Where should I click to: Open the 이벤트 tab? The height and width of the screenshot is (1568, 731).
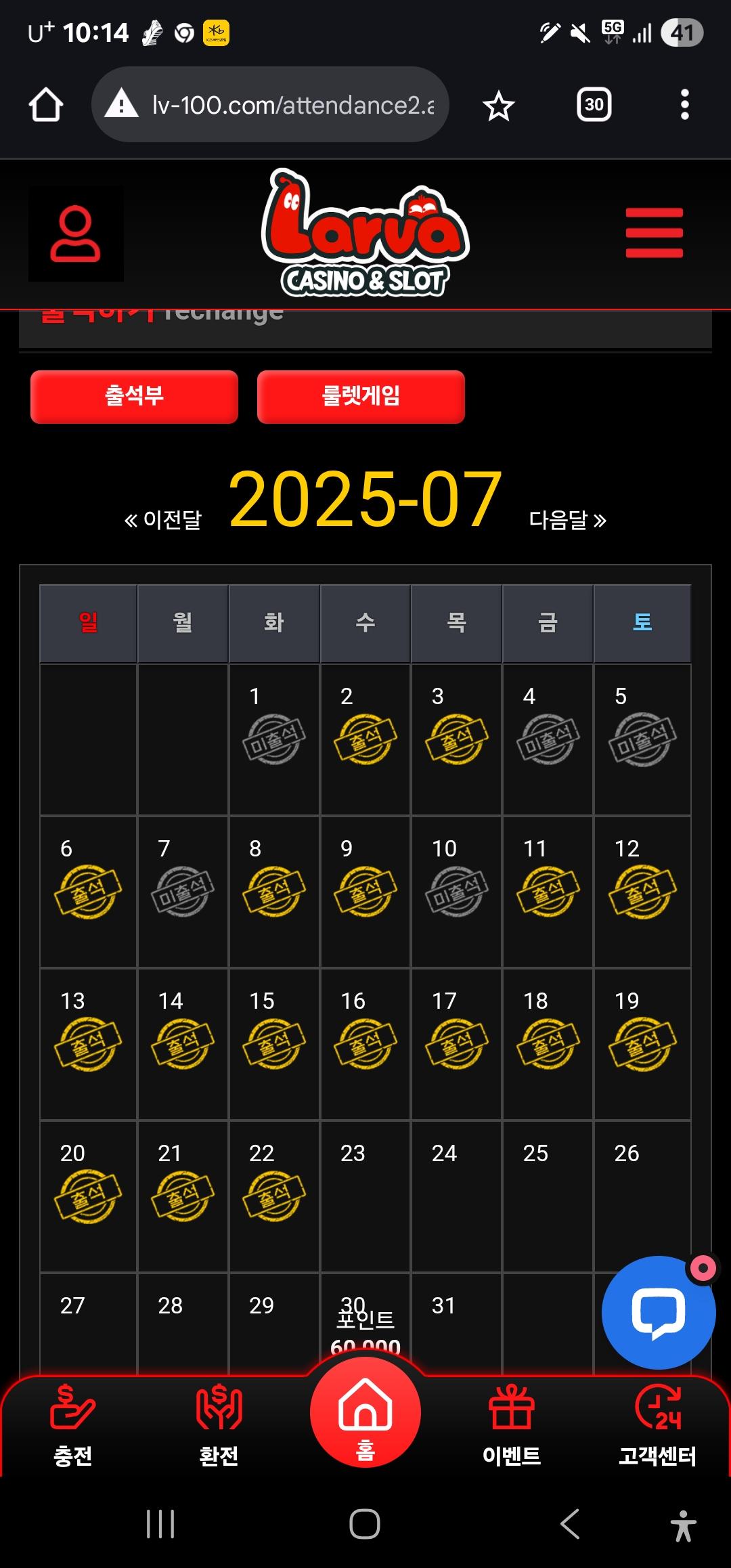512,1424
